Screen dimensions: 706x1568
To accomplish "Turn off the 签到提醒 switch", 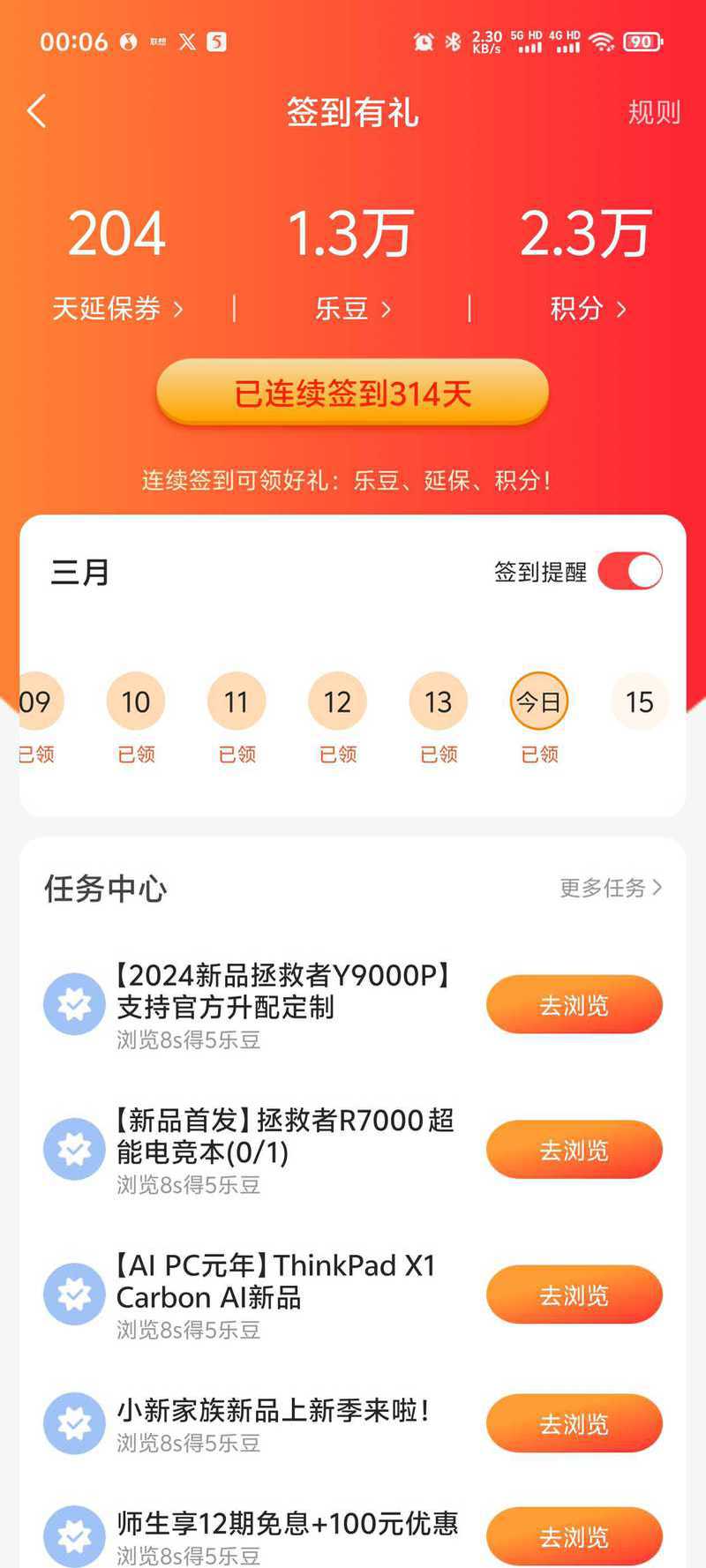I will pyautogui.click(x=630, y=572).
